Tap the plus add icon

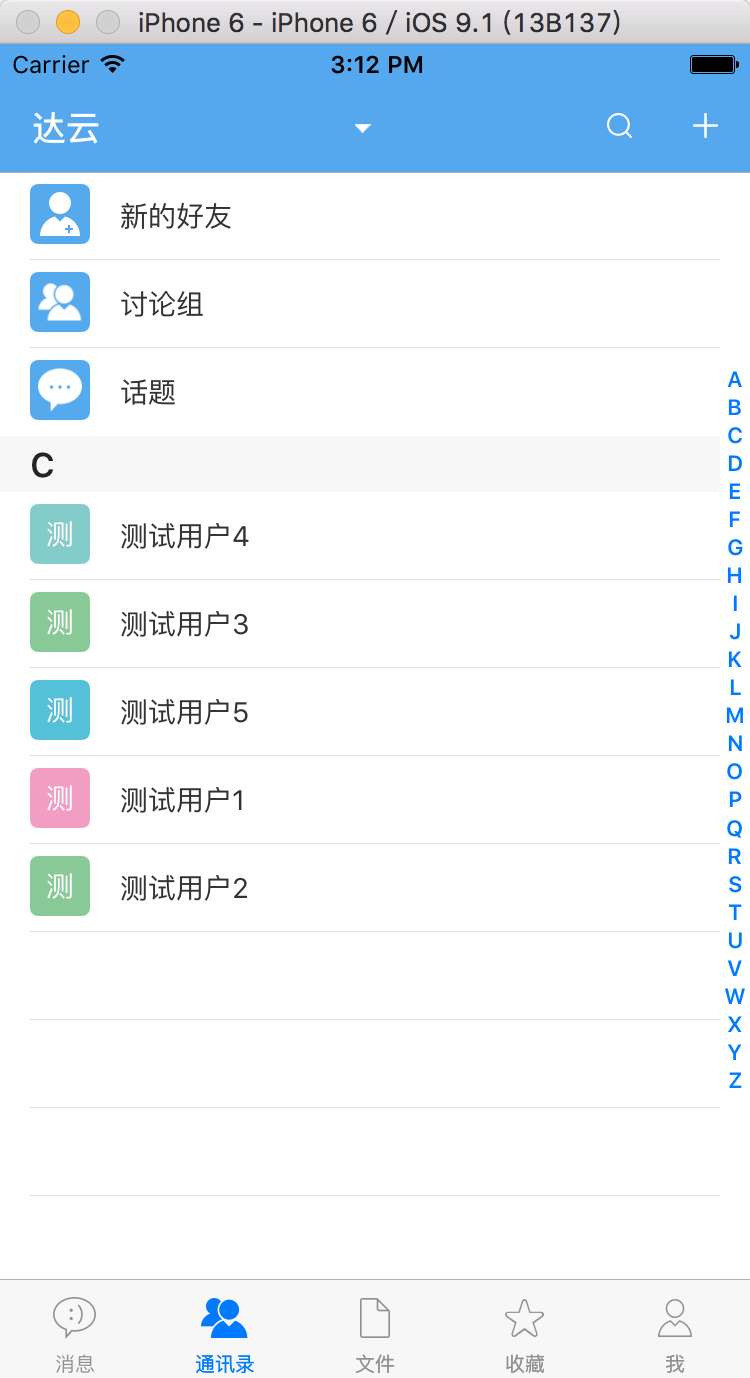[706, 126]
